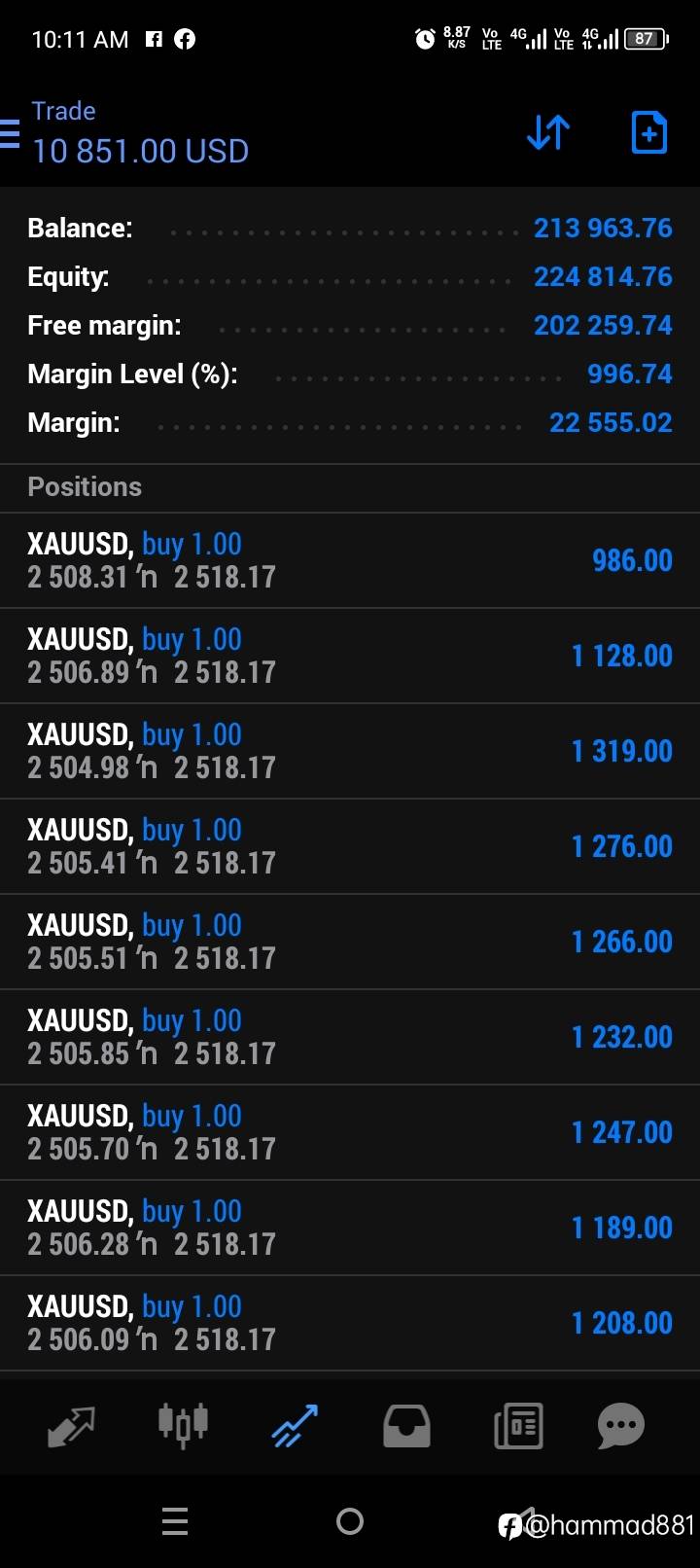The height and width of the screenshot is (1568, 700).
Task: Open XAUUSD position opened at 2 505.85
Action: (x=350, y=1037)
